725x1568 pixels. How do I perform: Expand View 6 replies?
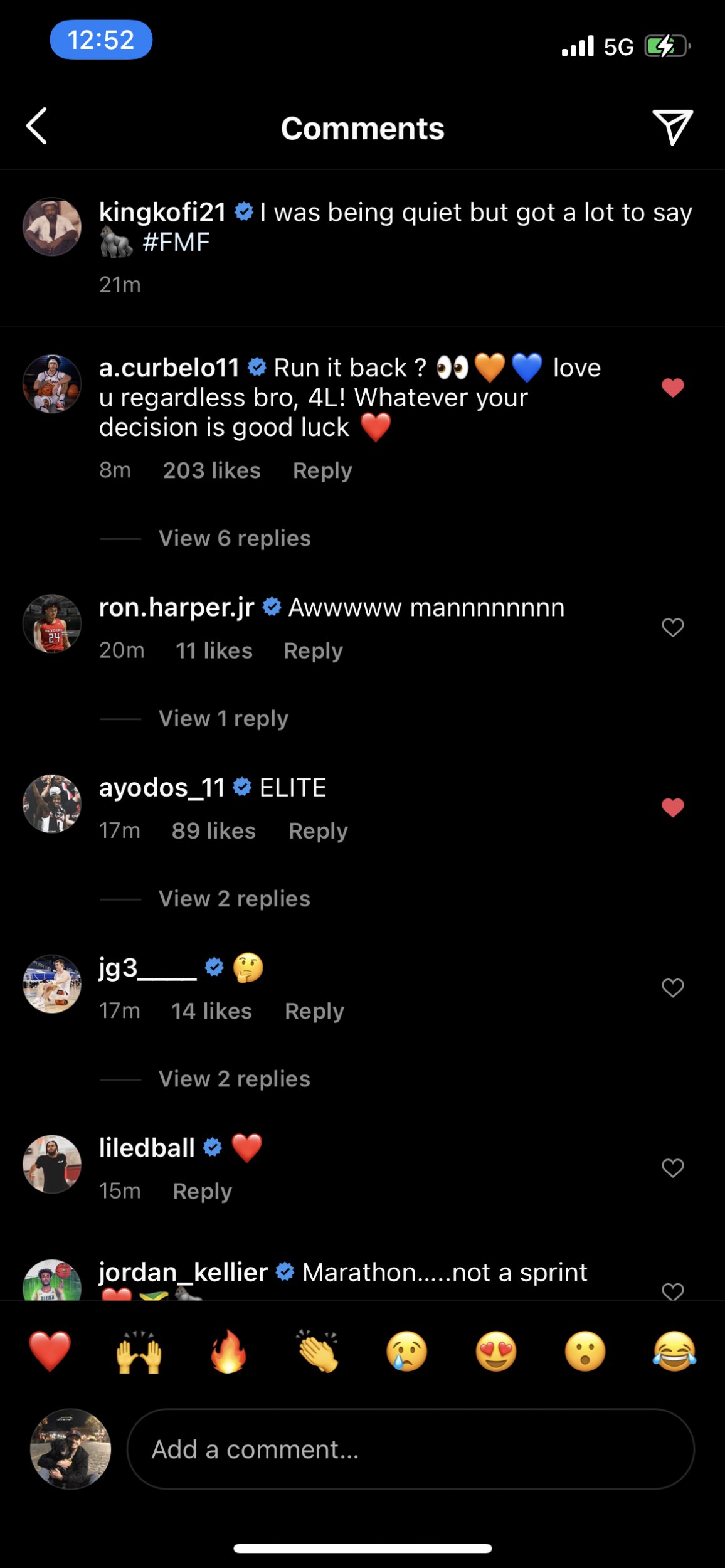click(235, 538)
